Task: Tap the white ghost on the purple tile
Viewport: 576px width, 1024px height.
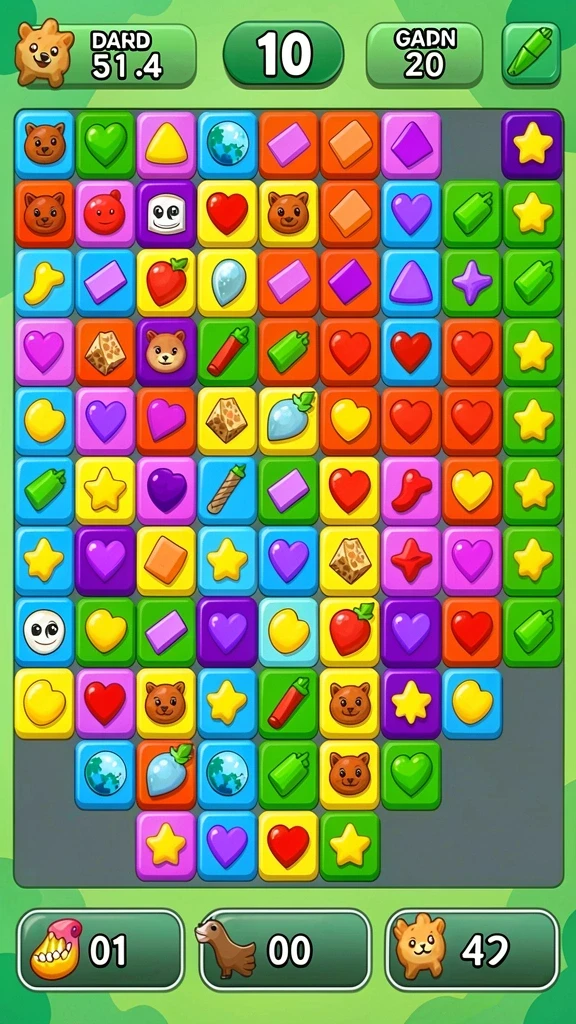Action: tap(166, 214)
